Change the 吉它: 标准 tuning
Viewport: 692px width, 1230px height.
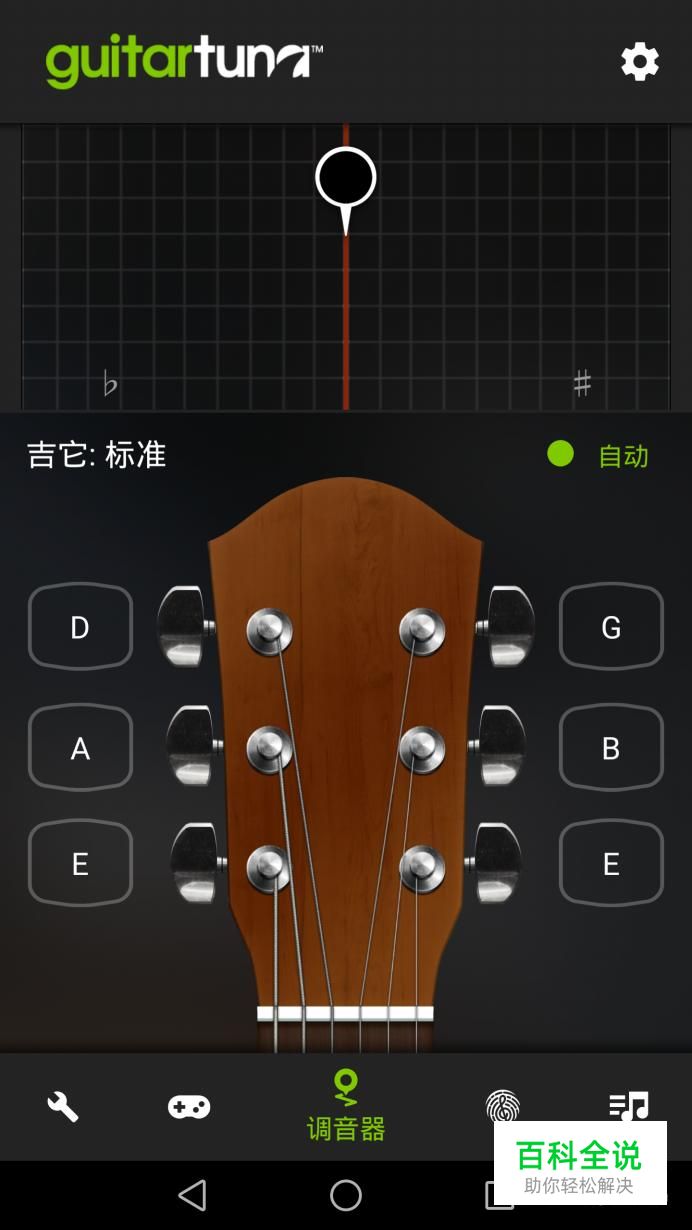pos(97,455)
